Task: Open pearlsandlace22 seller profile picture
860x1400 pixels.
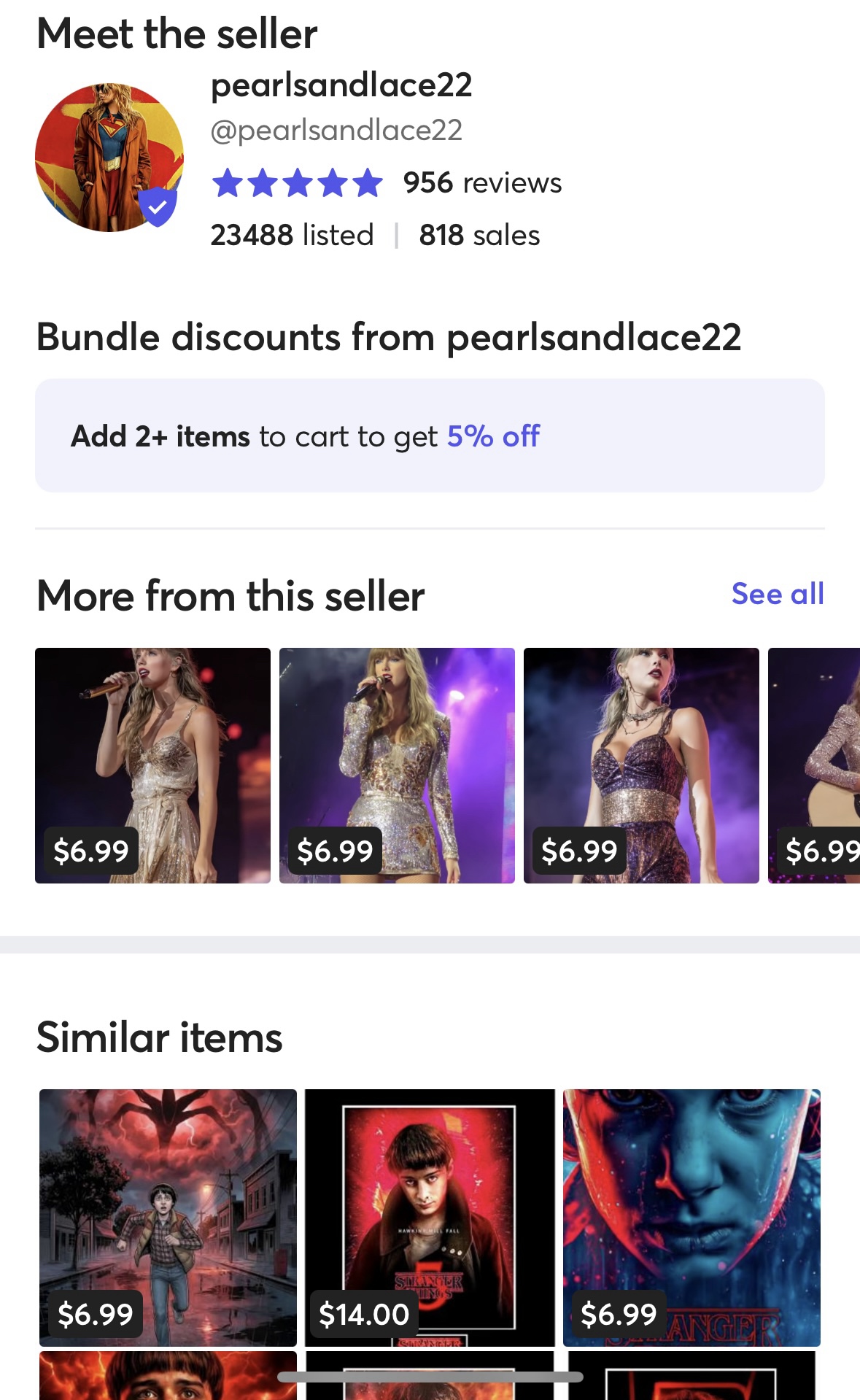Action: pos(109,158)
